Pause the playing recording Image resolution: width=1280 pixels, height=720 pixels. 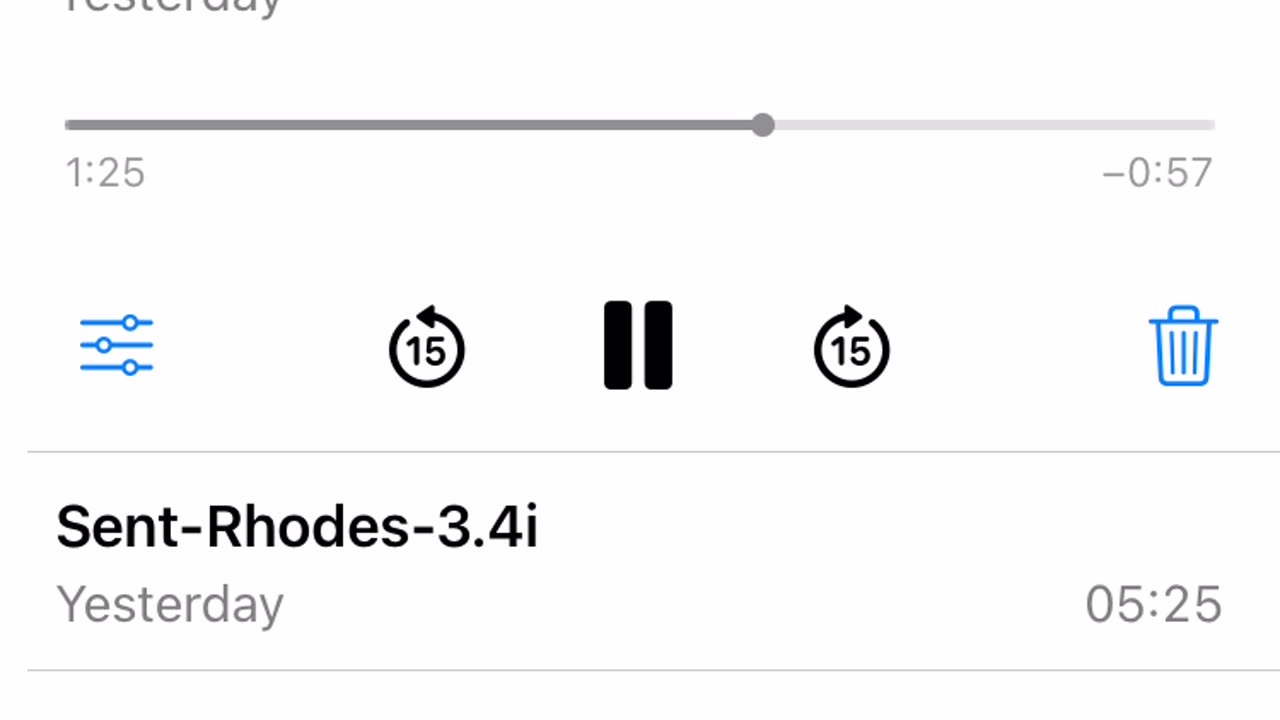click(638, 345)
